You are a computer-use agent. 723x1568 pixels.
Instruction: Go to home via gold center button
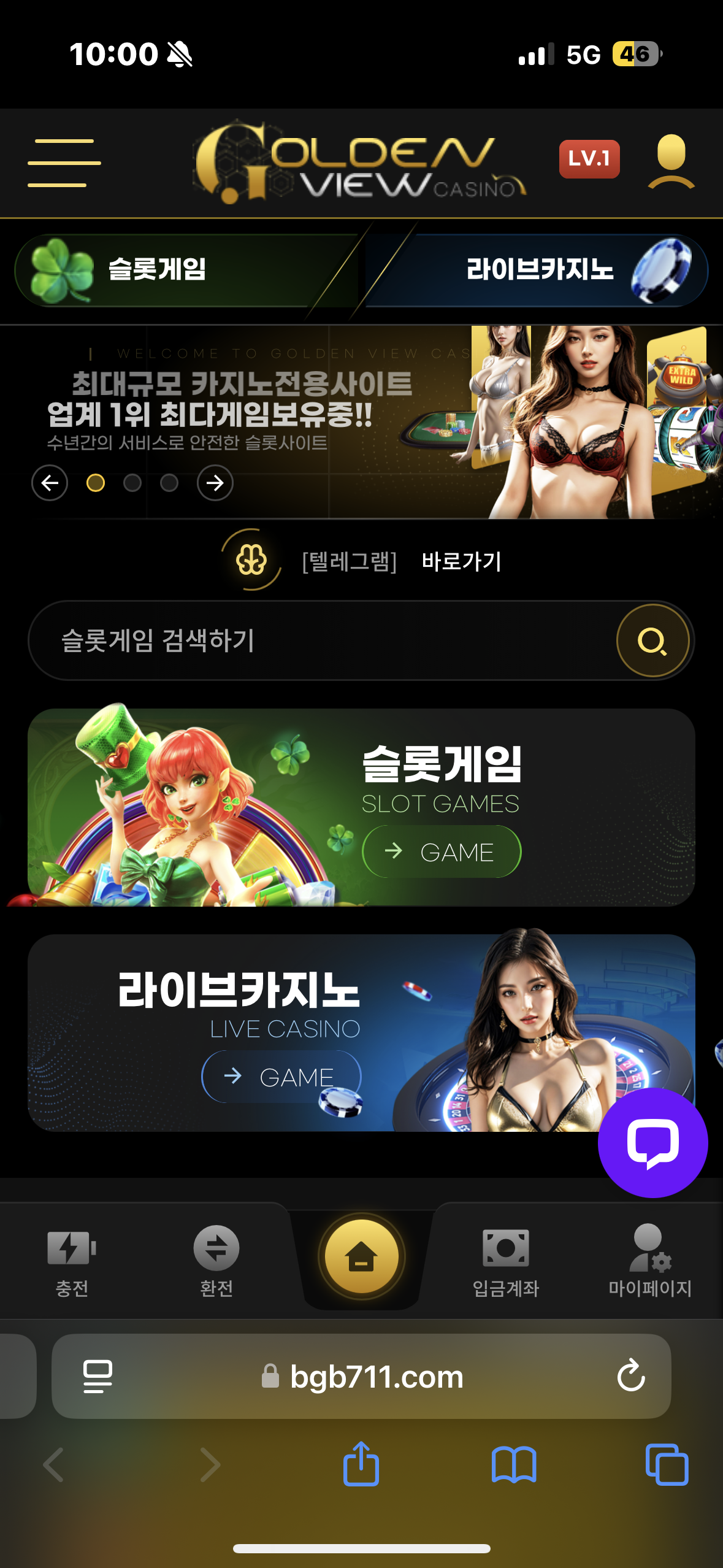click(x=362, y=1256)
